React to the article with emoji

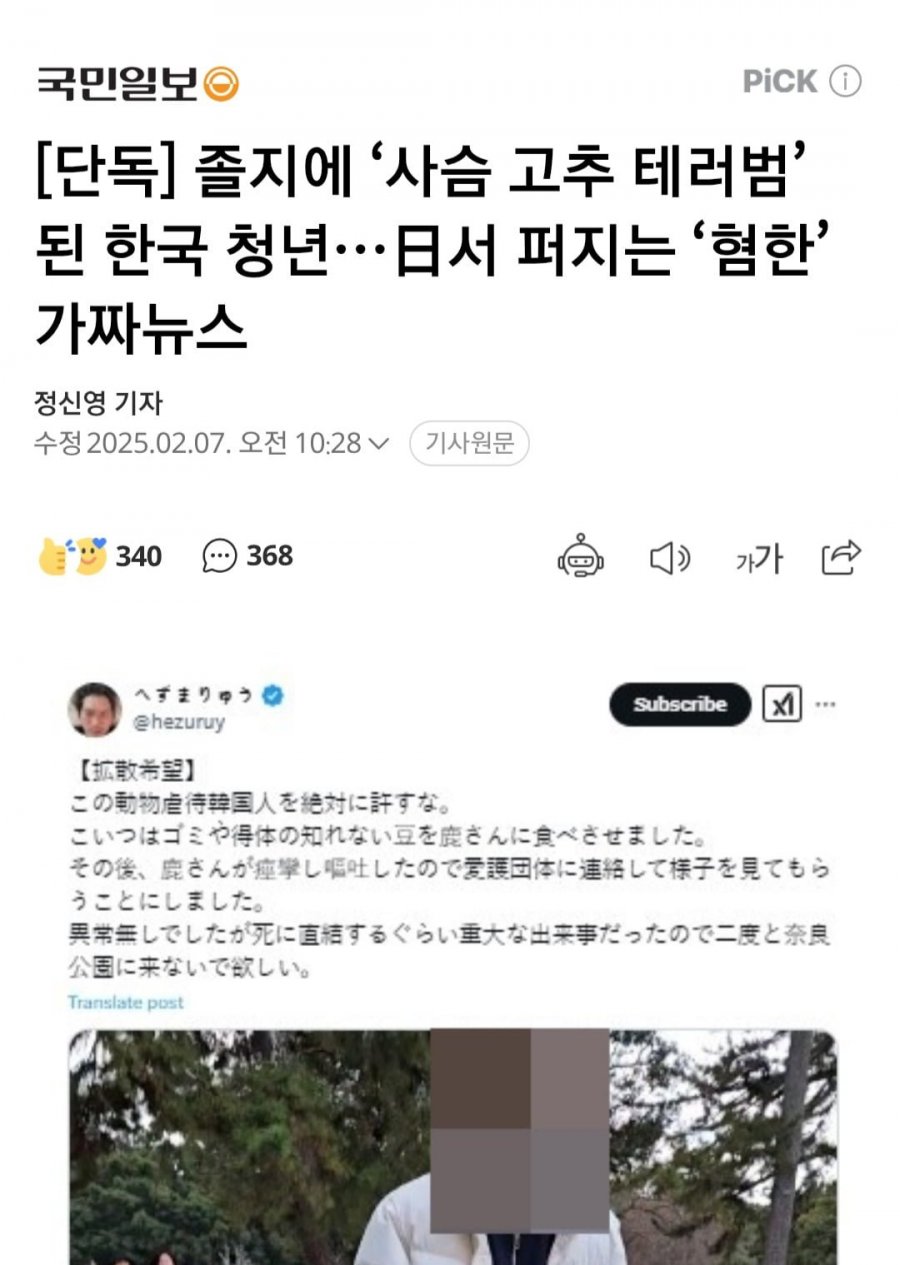(99, 556)
